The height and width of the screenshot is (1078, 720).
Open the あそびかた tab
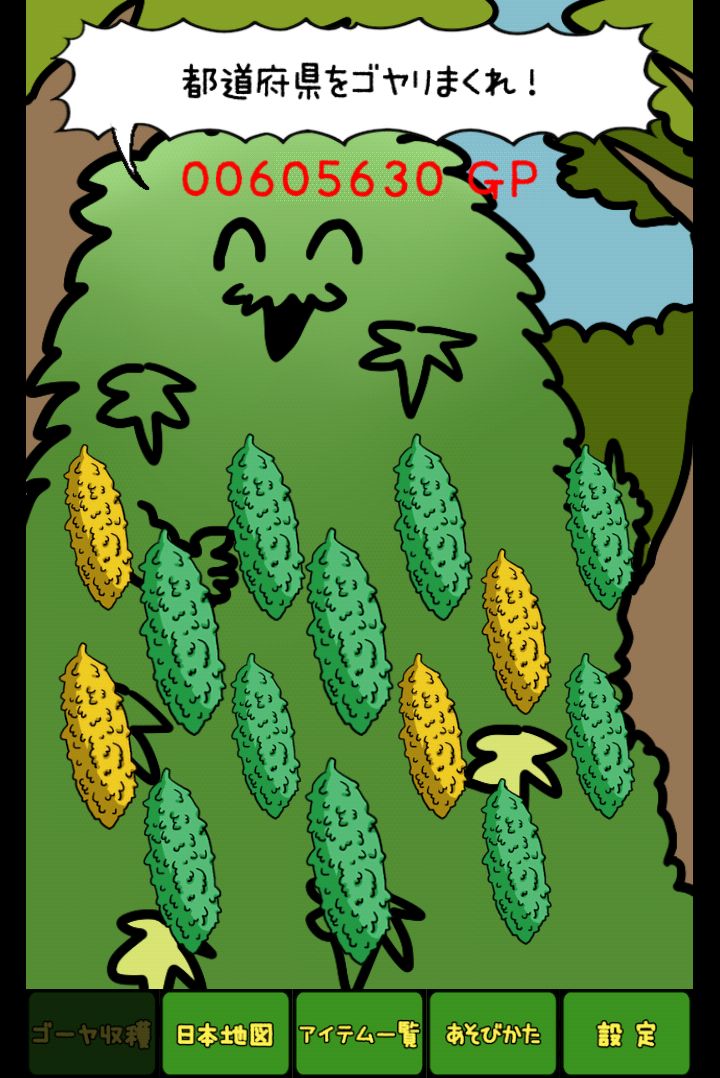point(492,1034)
